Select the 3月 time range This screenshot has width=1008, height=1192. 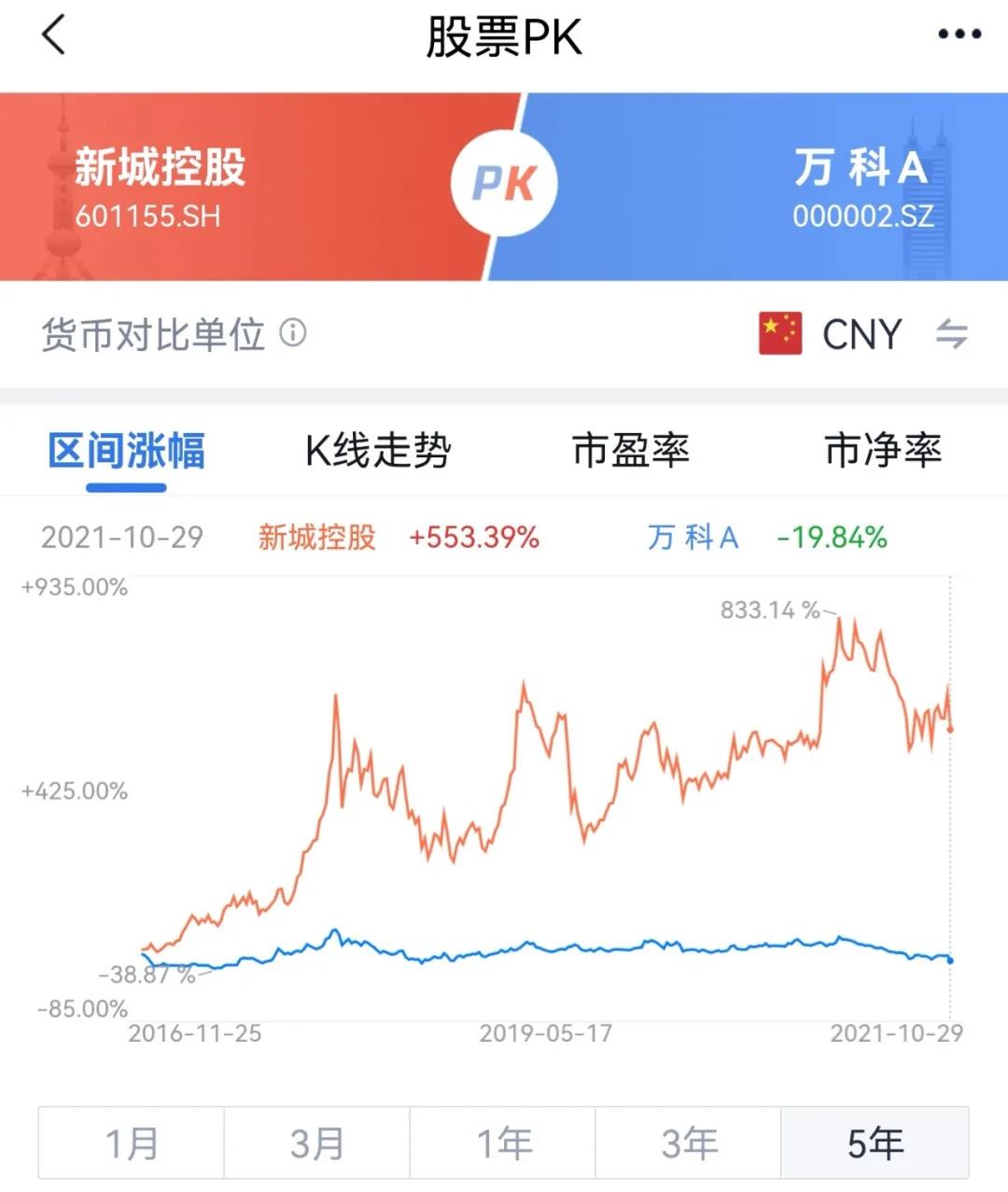[317, 1143]
